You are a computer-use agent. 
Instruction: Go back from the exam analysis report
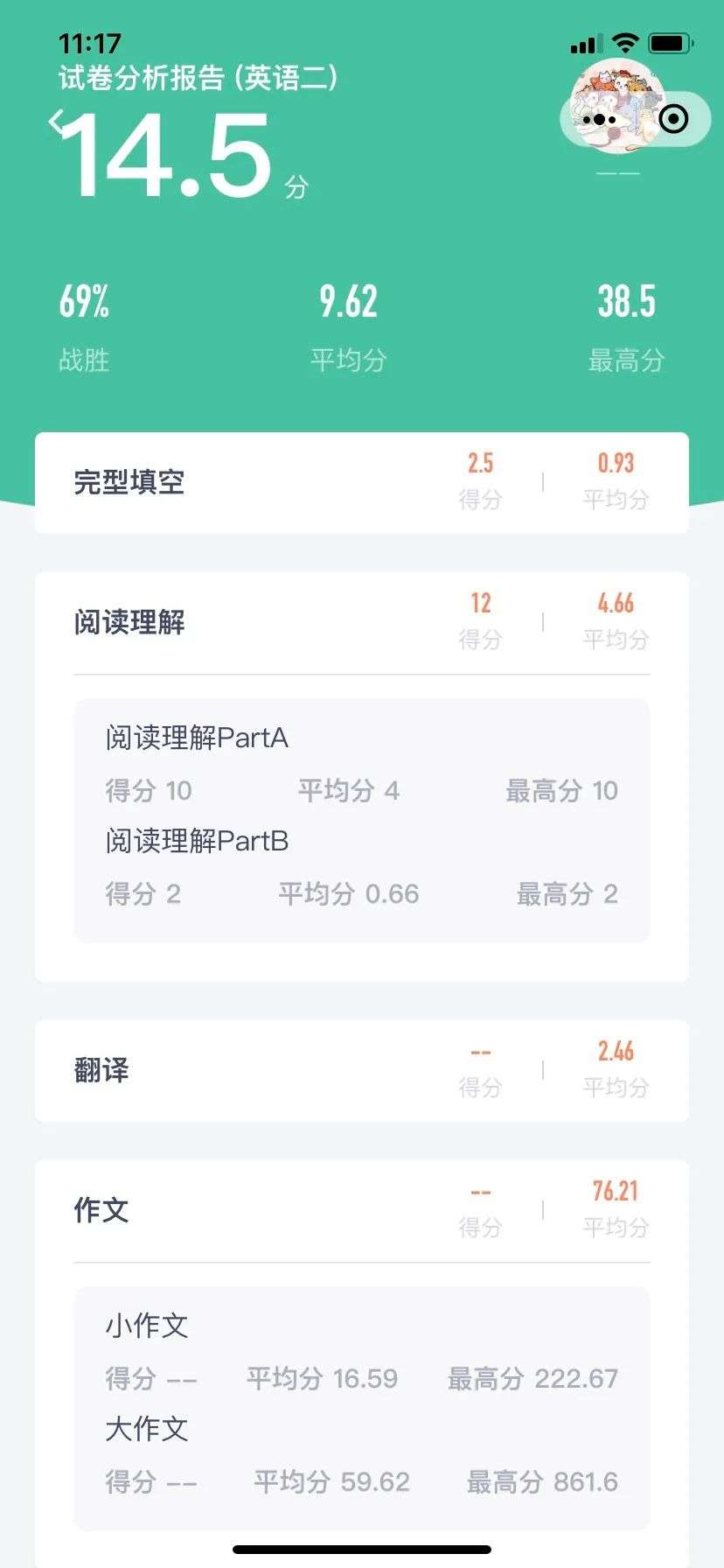tap(57, 122)
